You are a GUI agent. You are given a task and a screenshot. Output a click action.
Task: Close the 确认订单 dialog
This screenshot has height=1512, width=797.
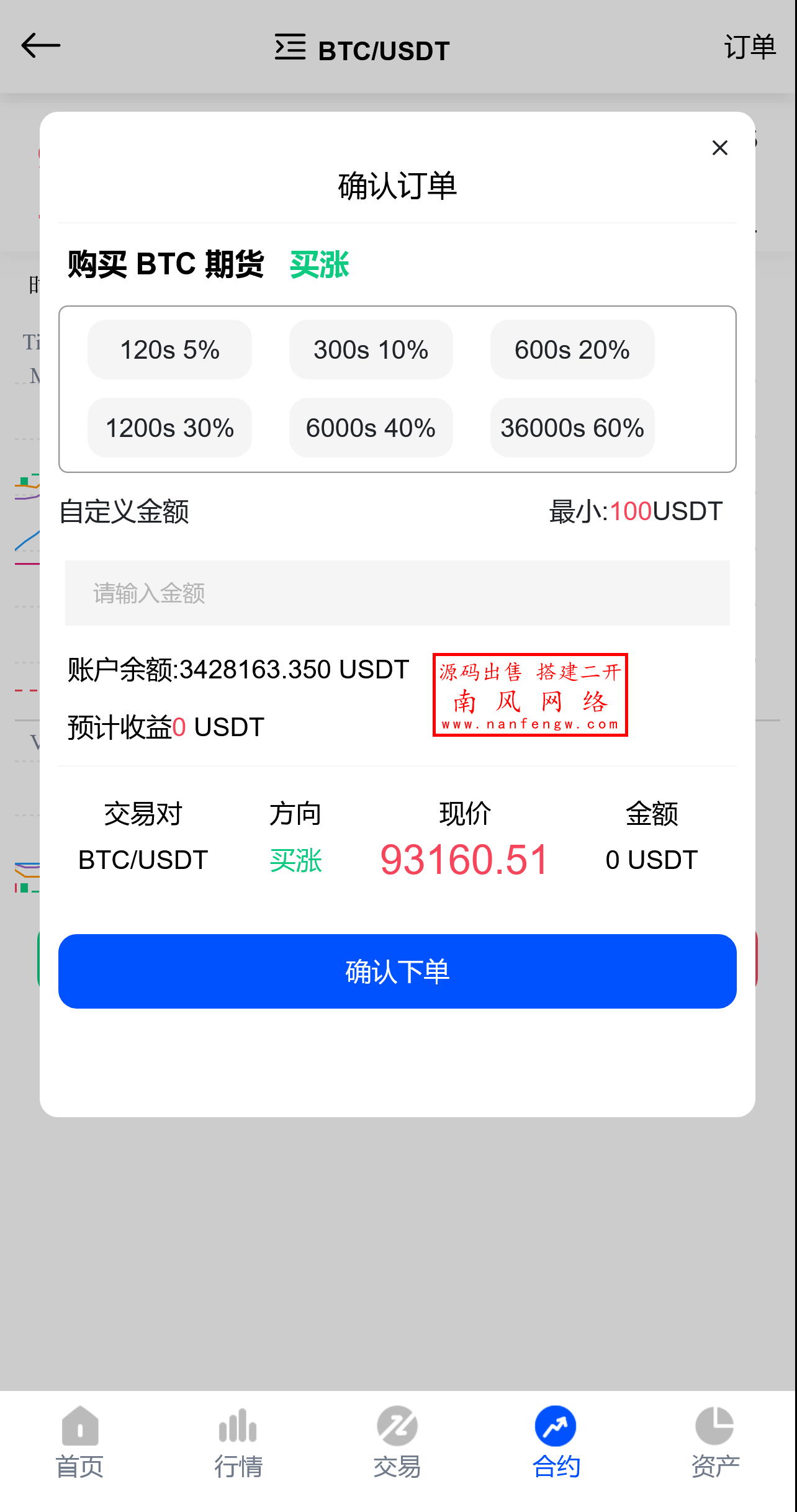(719, 148)
